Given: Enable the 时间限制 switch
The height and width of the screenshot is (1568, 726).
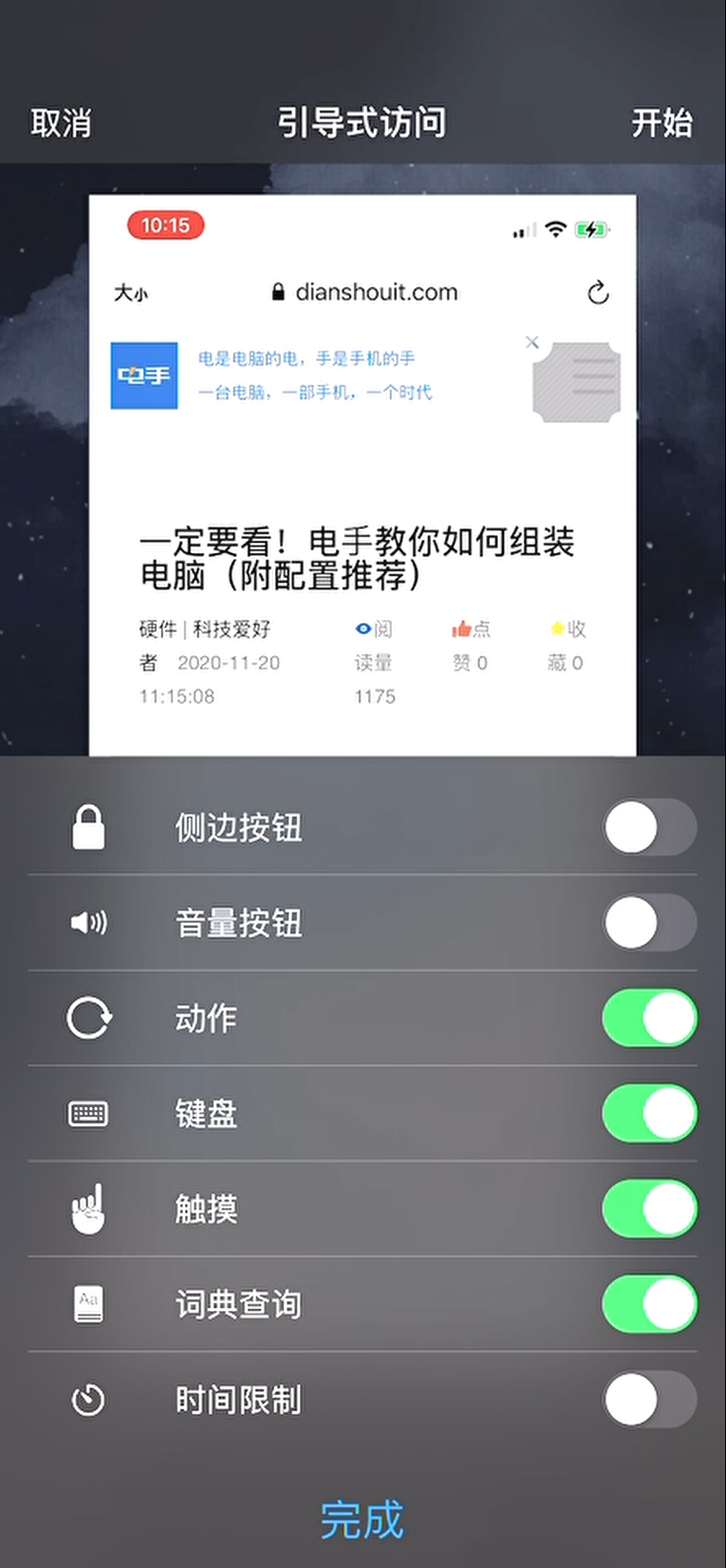Looking at the screenshot, I should click(649, 1400).
